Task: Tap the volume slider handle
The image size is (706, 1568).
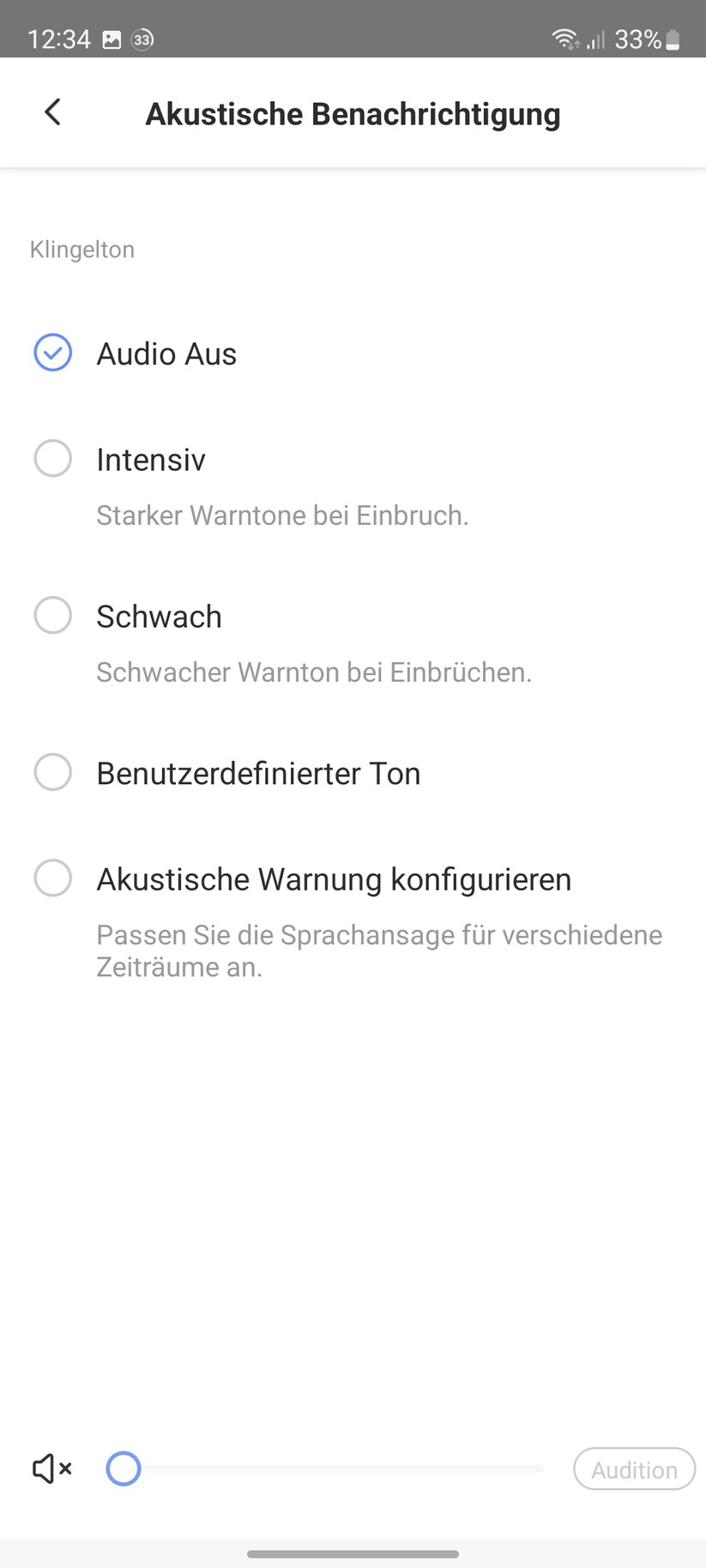Action: (124, 1468)
